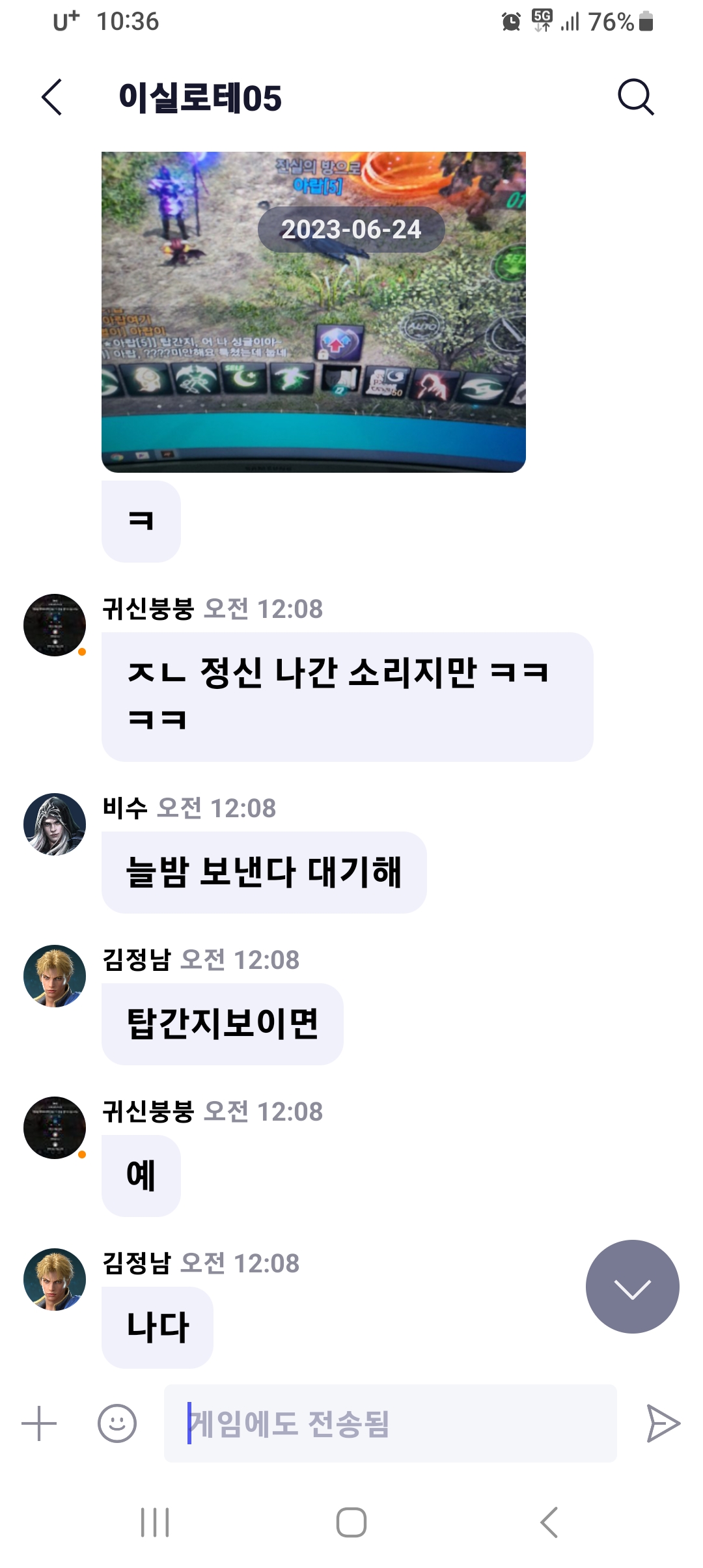Tap the chat title 이실로테05

202,99
